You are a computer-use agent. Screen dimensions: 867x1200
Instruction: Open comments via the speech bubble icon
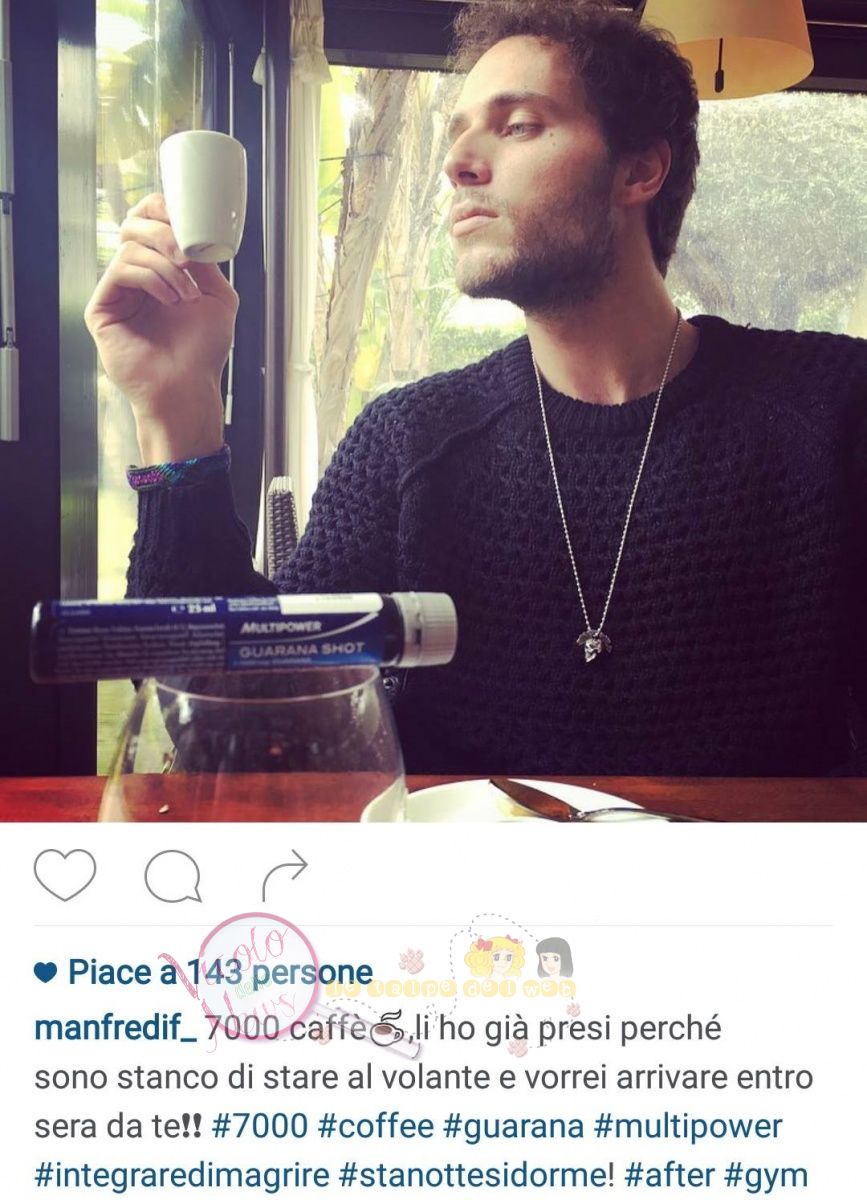[173, 877]
